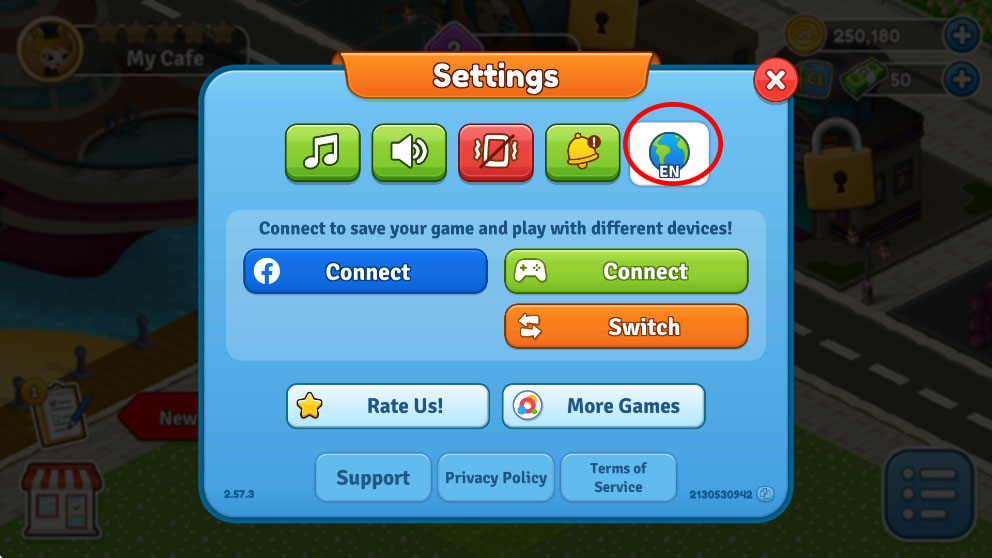Enable vibration with the red button
The height and width of the screenshot is (558, 992).
(x=495, y=152)
